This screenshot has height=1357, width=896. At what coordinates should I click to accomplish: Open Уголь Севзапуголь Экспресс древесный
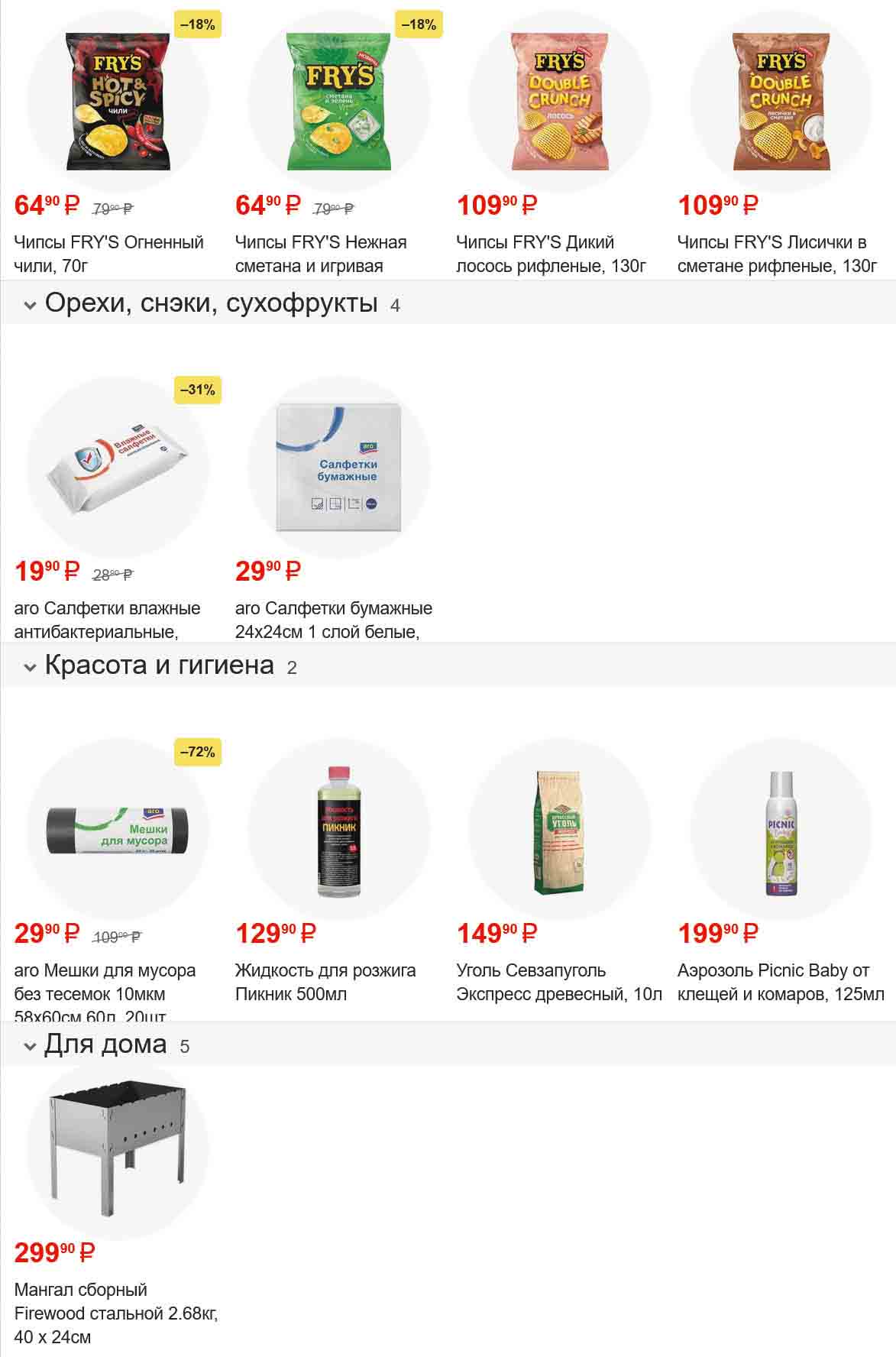[x=559, y=829]
